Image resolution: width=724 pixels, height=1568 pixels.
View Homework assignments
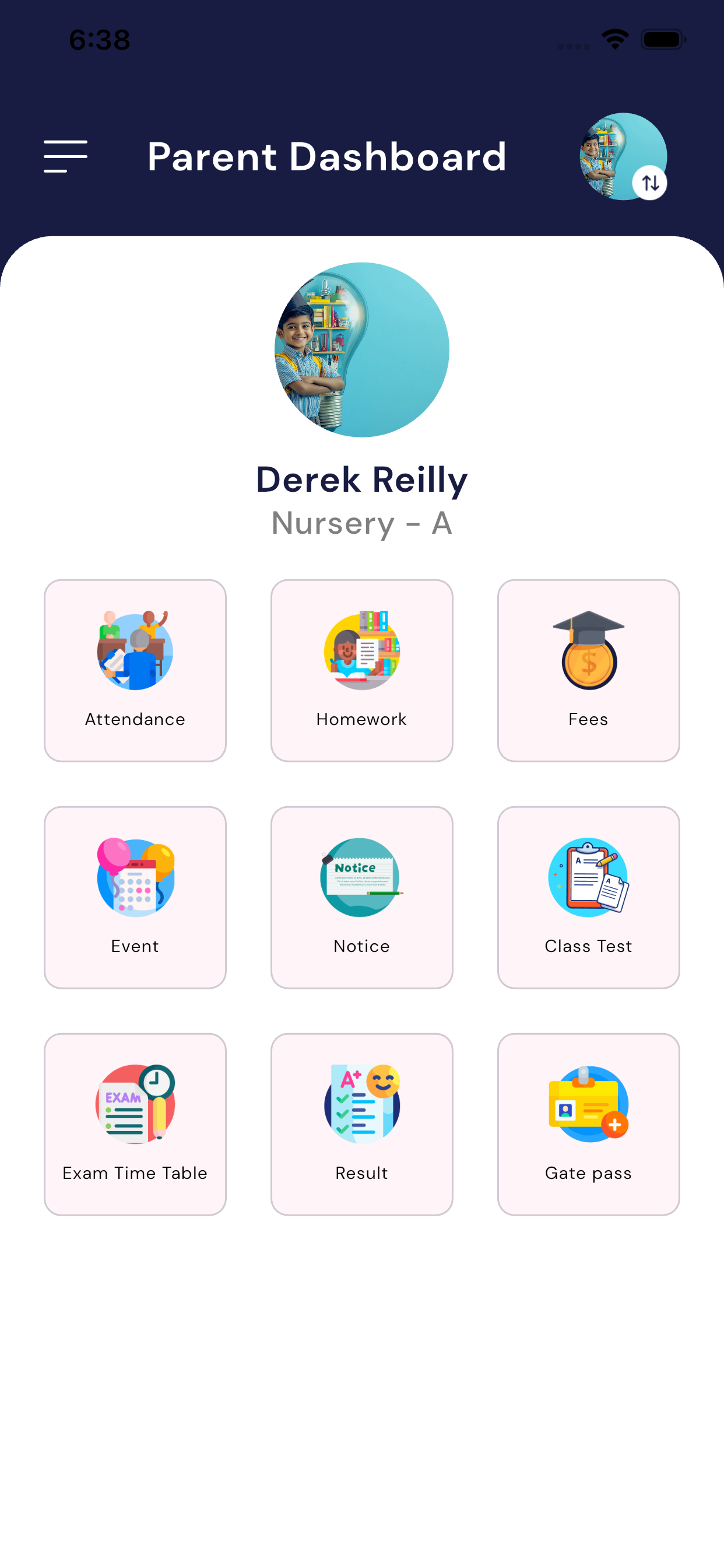click(362, 670)
